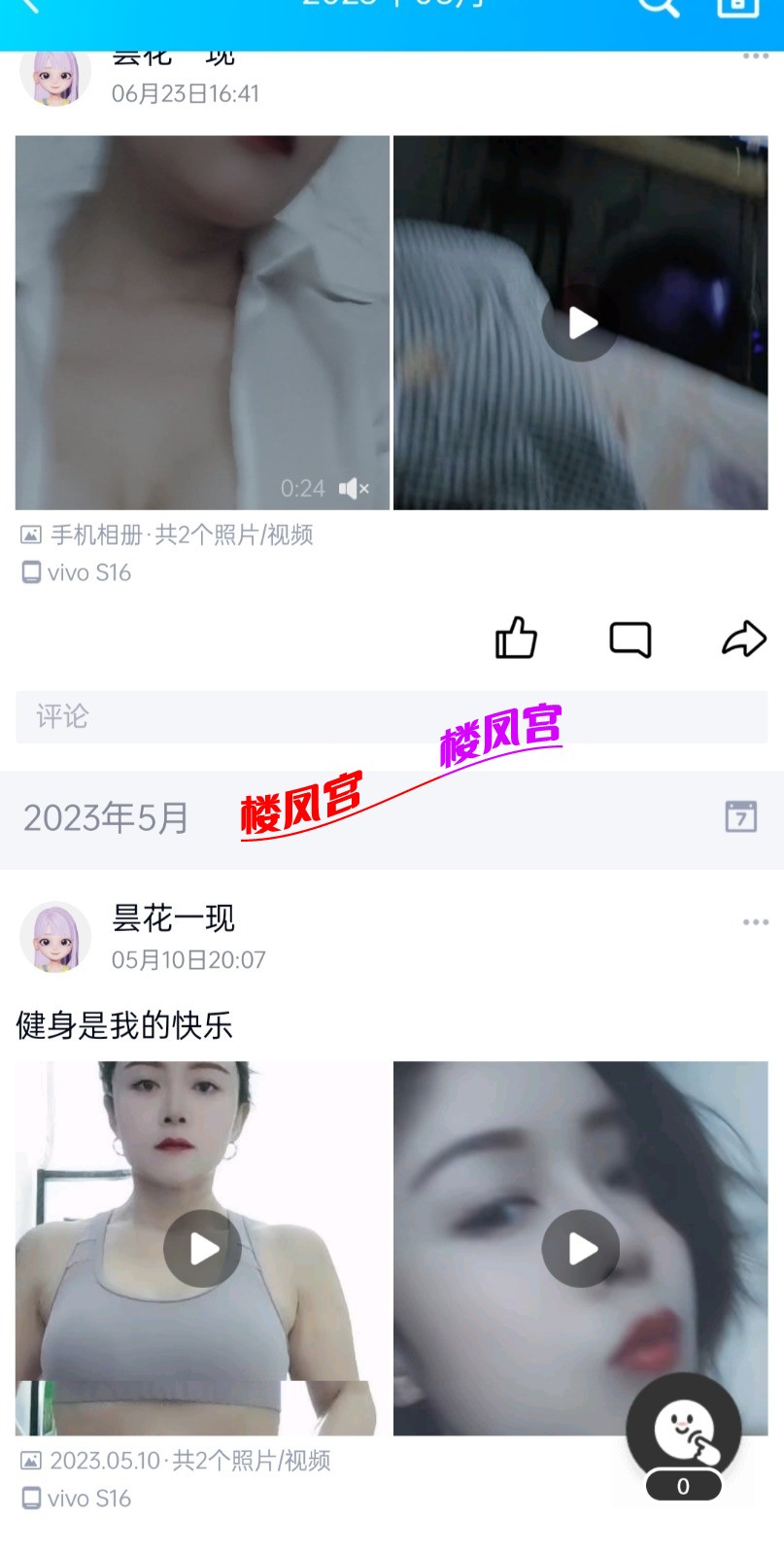Go back using the top arrow
Image resolution: width=784 pixels, height=1555 pixels.
(29, 6)
